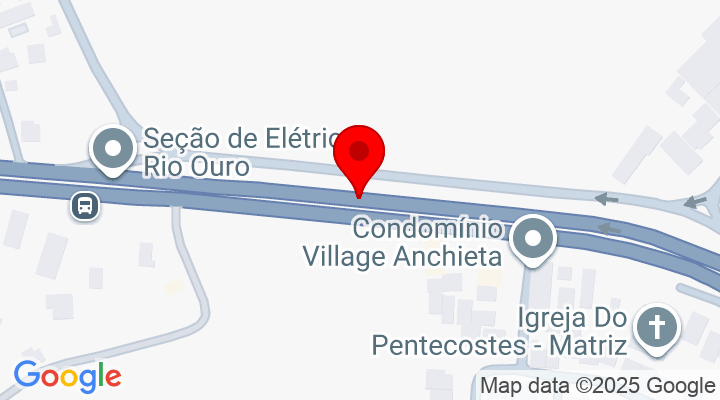Select Condomínio Village Anchieta place marker
Image resolution: width=720 pixels, height=400 pixels.
click(x=534, y=241)
